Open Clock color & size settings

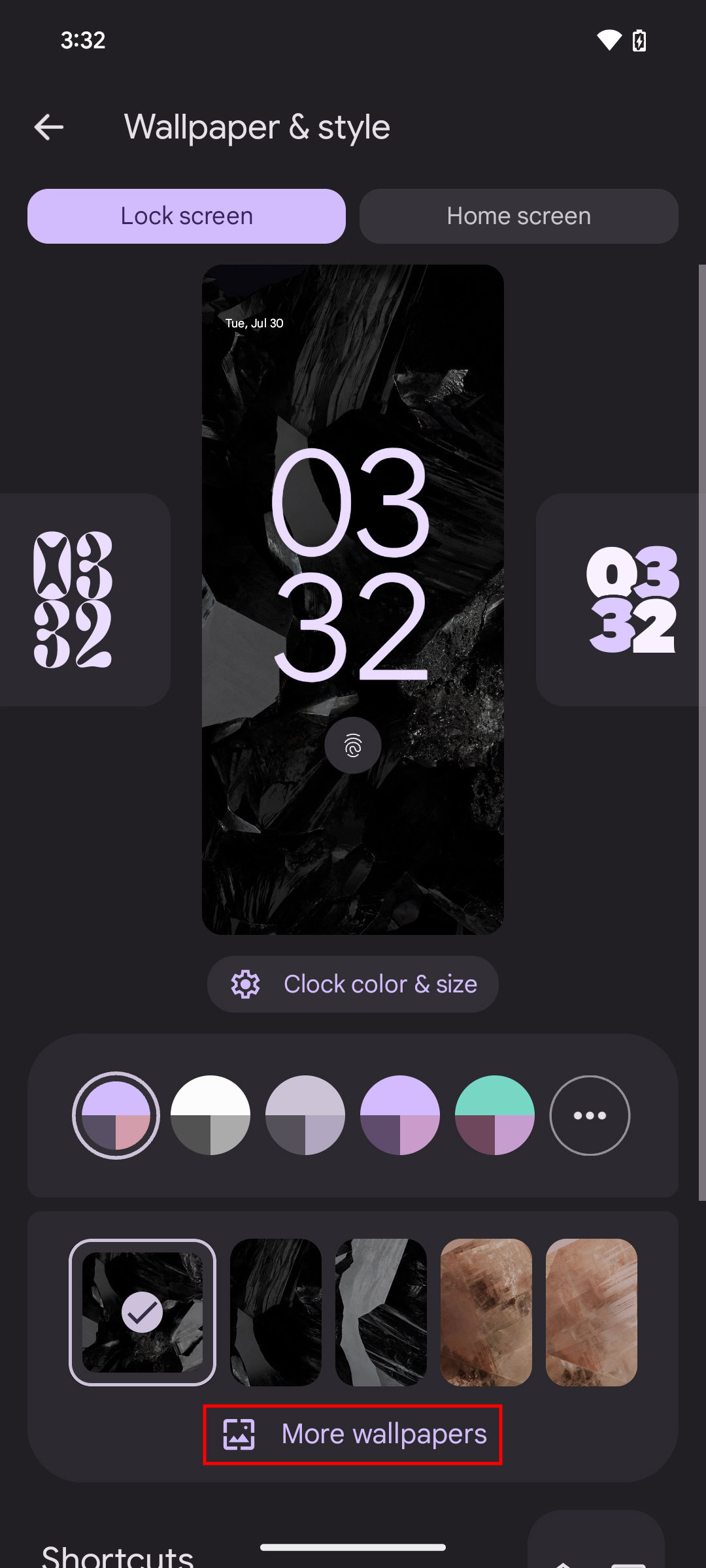coord(353,984)
